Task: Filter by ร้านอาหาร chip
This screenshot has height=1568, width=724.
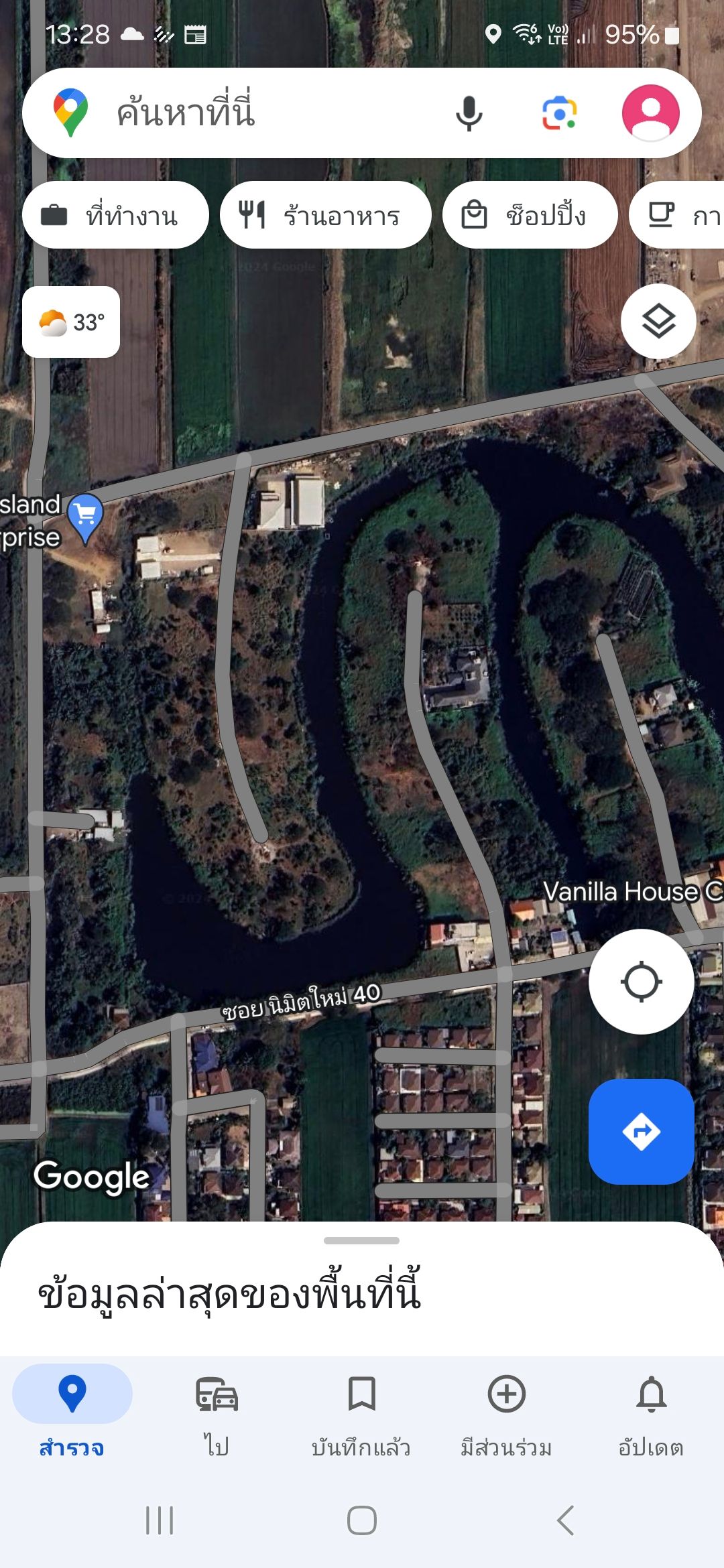Action: click(325, 215)
